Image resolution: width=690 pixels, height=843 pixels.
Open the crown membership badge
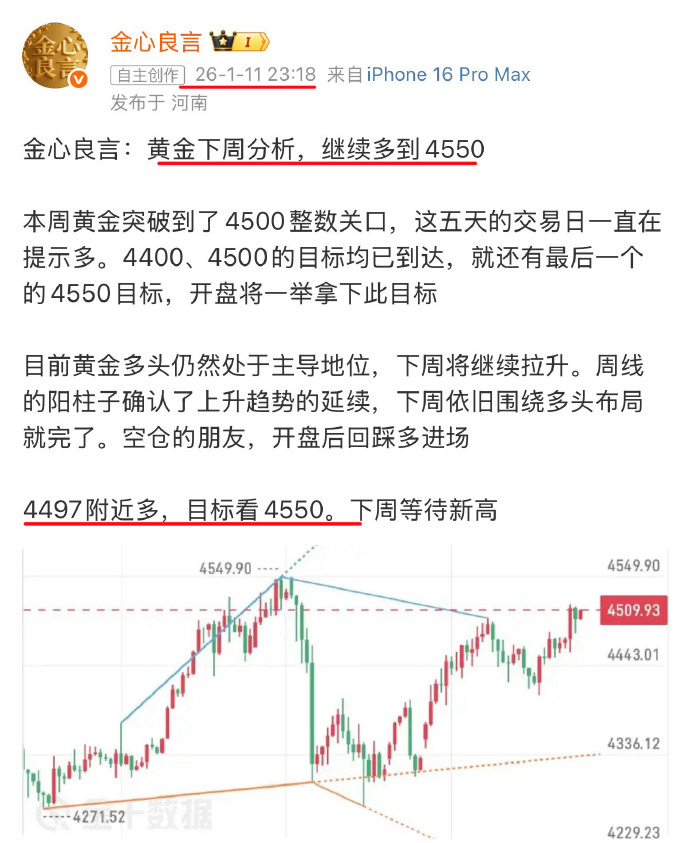(240, 43)
